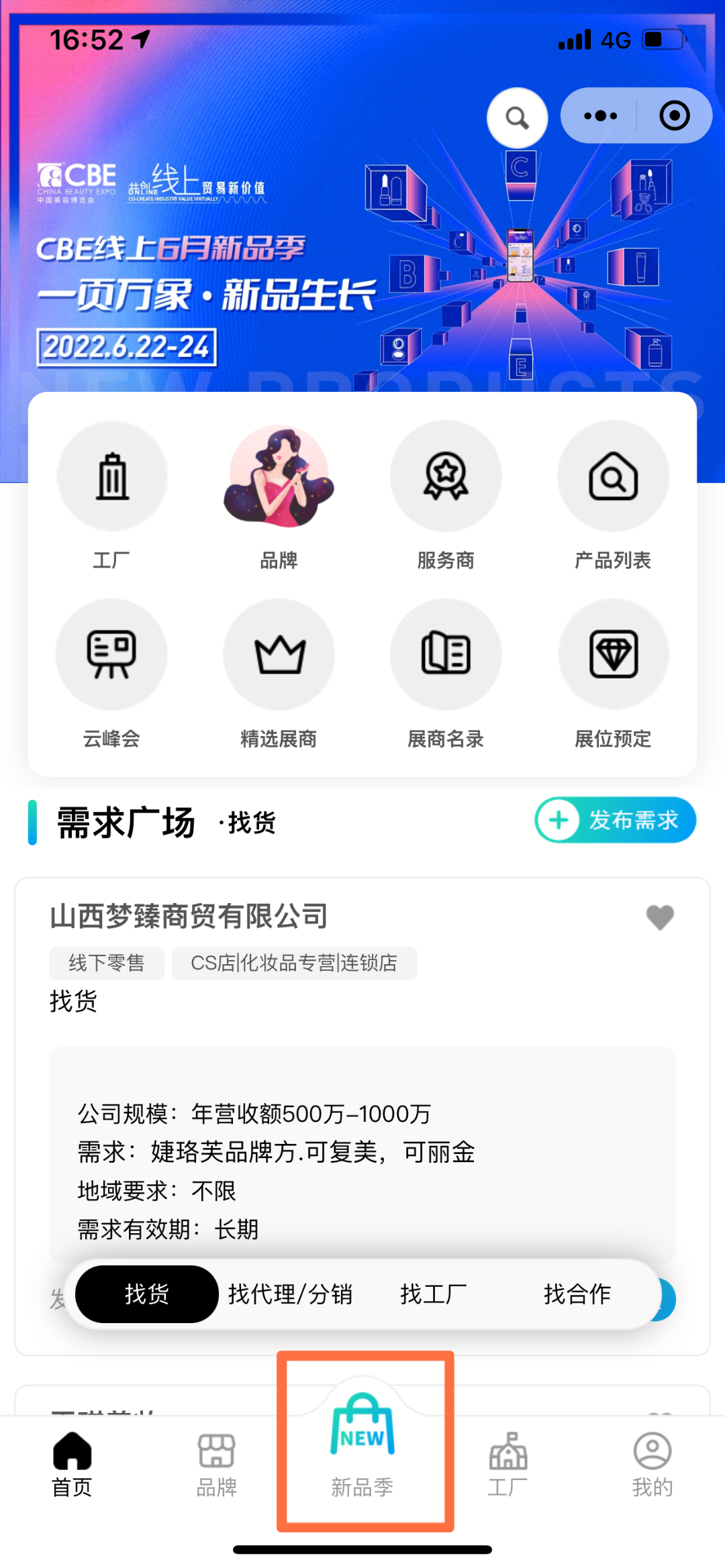
Task: Go to the 我的 profile tab
Action: [x=651, y=1463]
